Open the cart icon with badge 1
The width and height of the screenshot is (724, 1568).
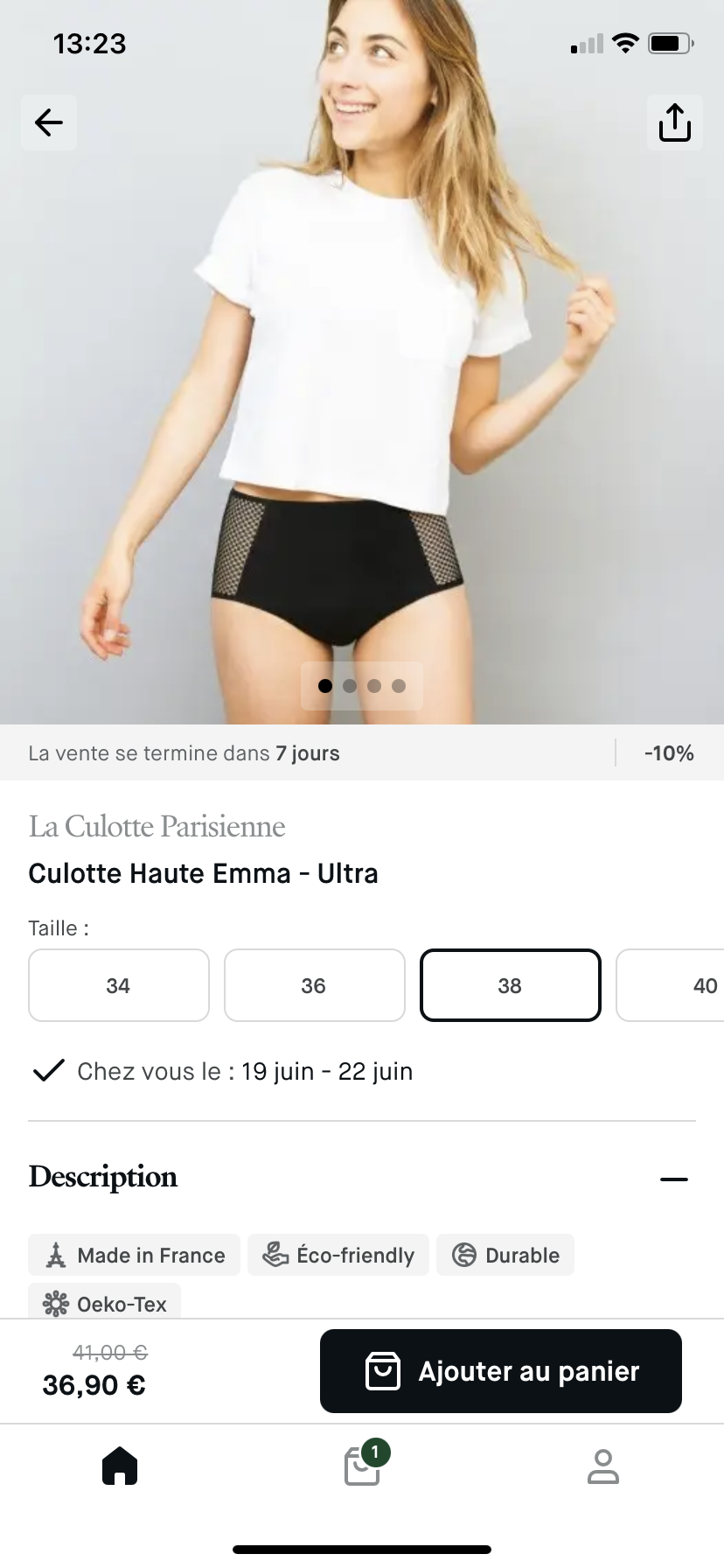click(361, 1468)
